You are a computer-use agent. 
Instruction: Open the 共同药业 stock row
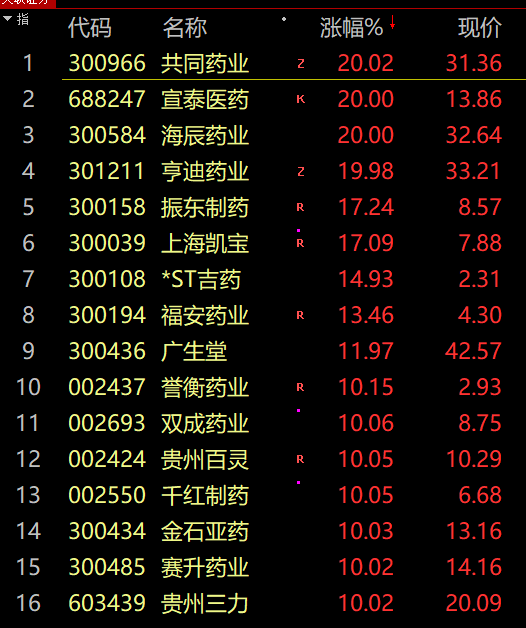pyautogui.click(x=263, y=63)
